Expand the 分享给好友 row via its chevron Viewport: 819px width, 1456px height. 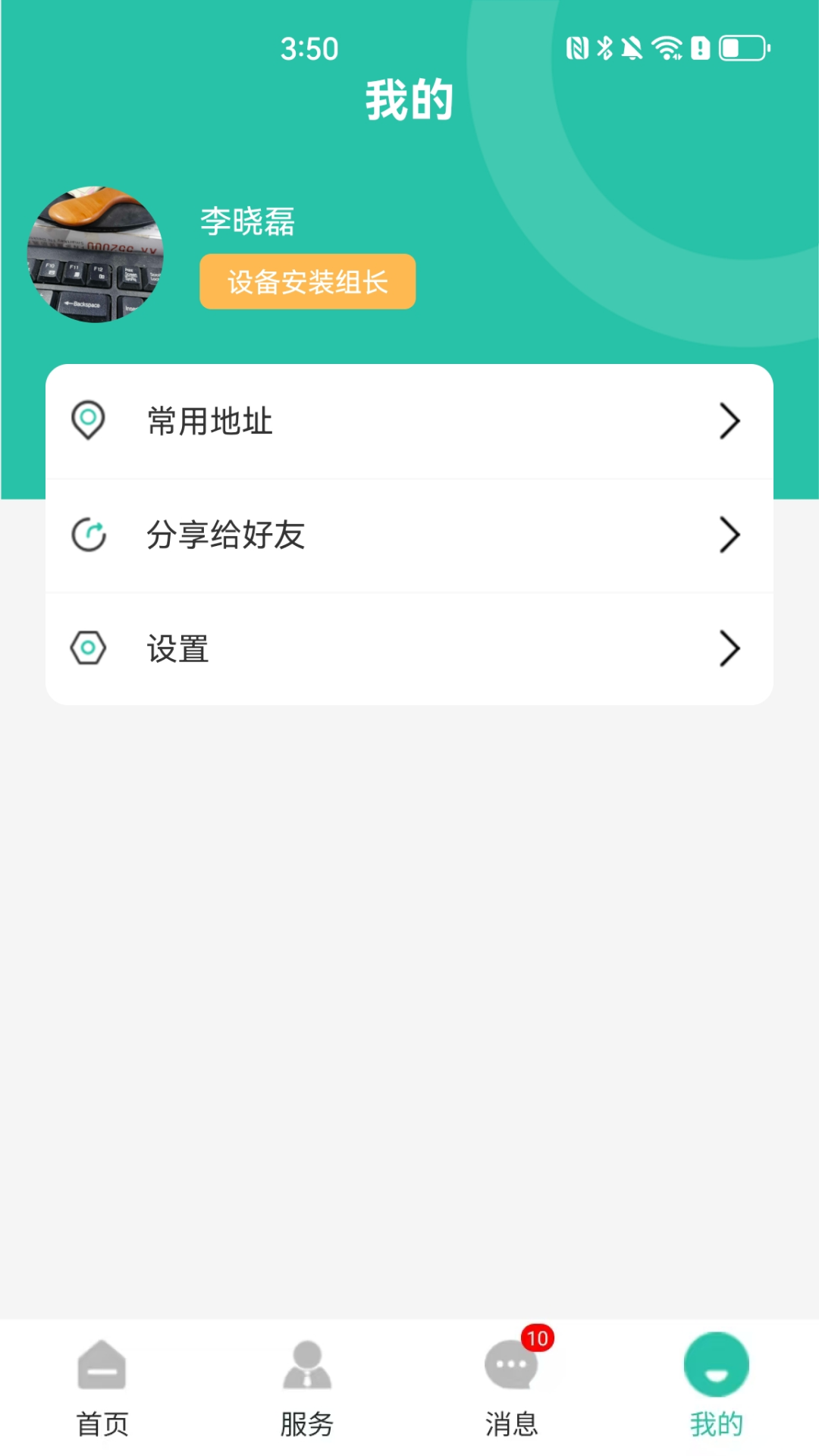point(730,534)
